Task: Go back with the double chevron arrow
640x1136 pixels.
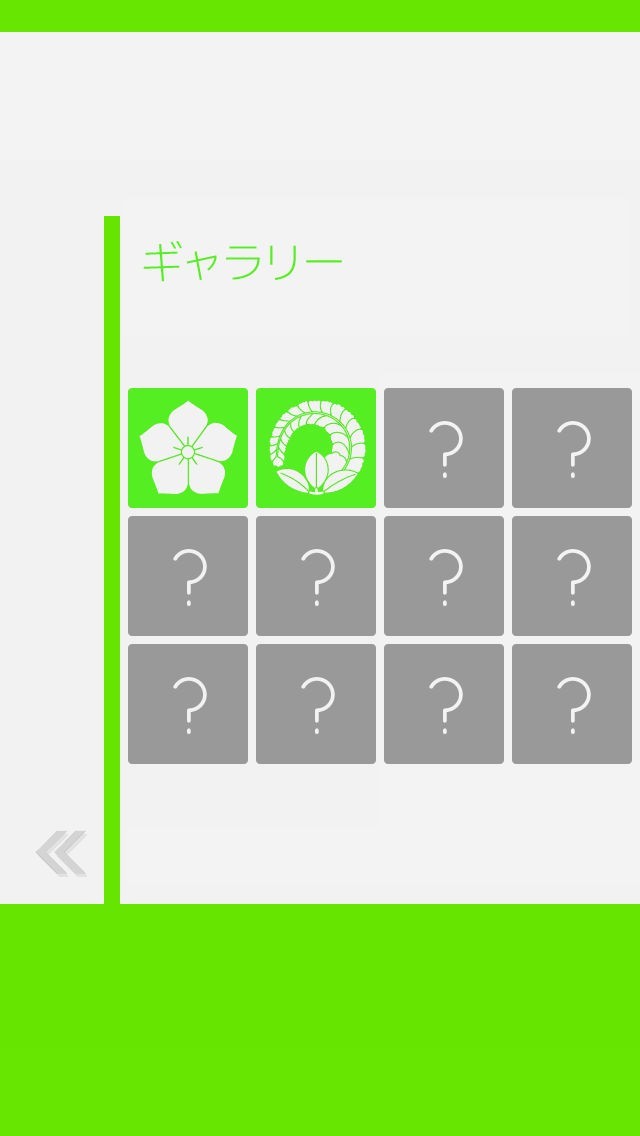Action: click(61, 853)
